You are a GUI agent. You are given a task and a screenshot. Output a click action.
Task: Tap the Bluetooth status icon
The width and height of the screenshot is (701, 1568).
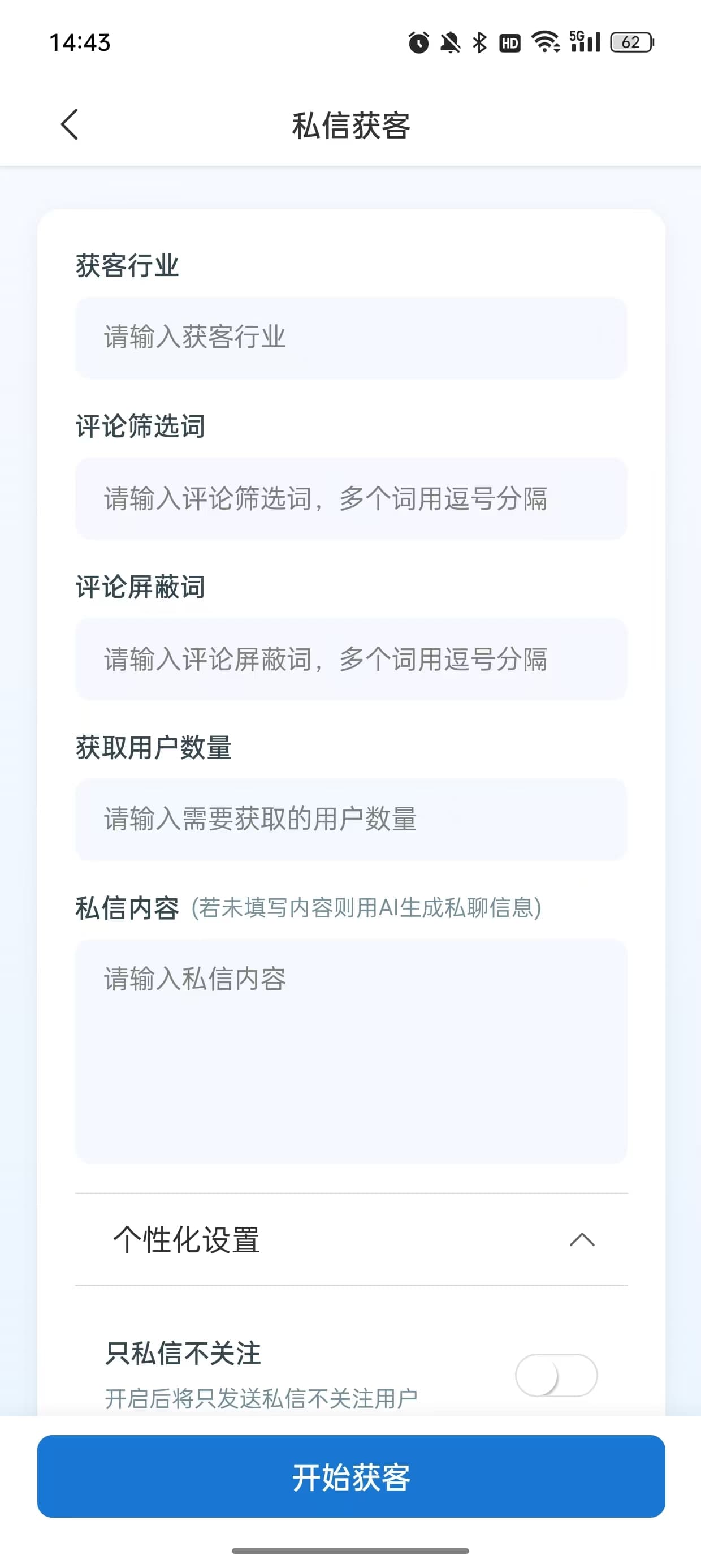point(479,42)
